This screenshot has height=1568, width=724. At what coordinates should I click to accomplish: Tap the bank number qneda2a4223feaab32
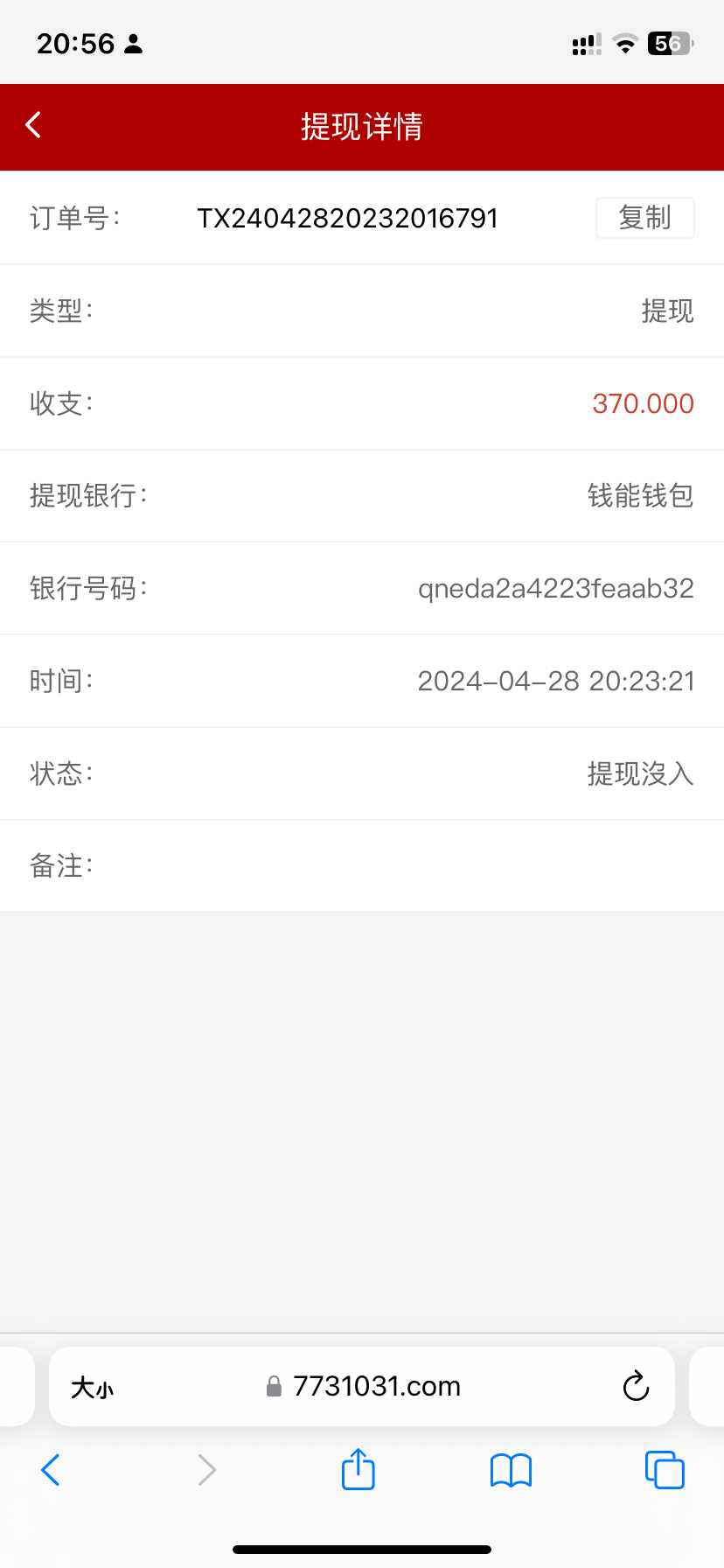coord(556,588)
